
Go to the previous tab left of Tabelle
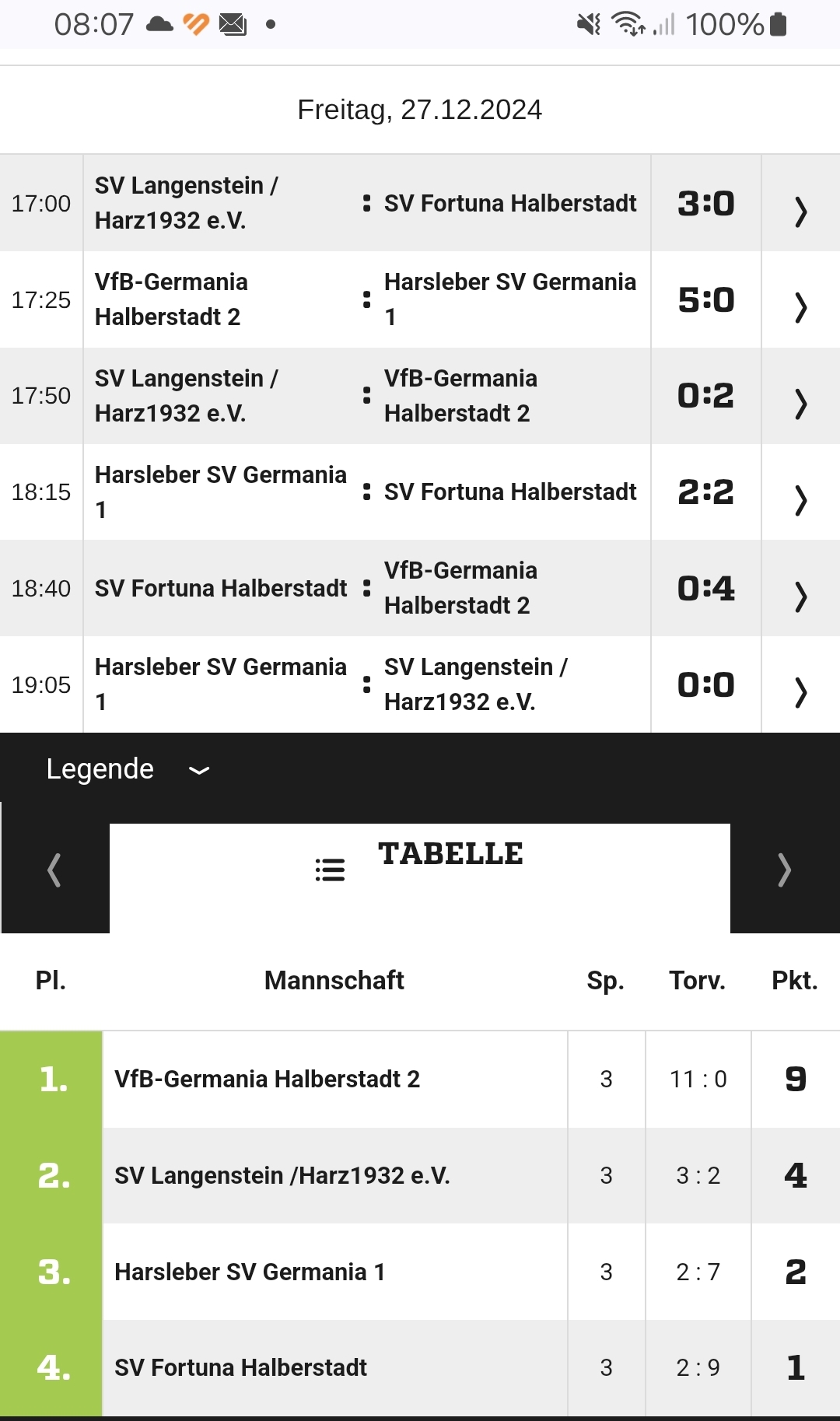pyautogui.click(x=54, y=870)
